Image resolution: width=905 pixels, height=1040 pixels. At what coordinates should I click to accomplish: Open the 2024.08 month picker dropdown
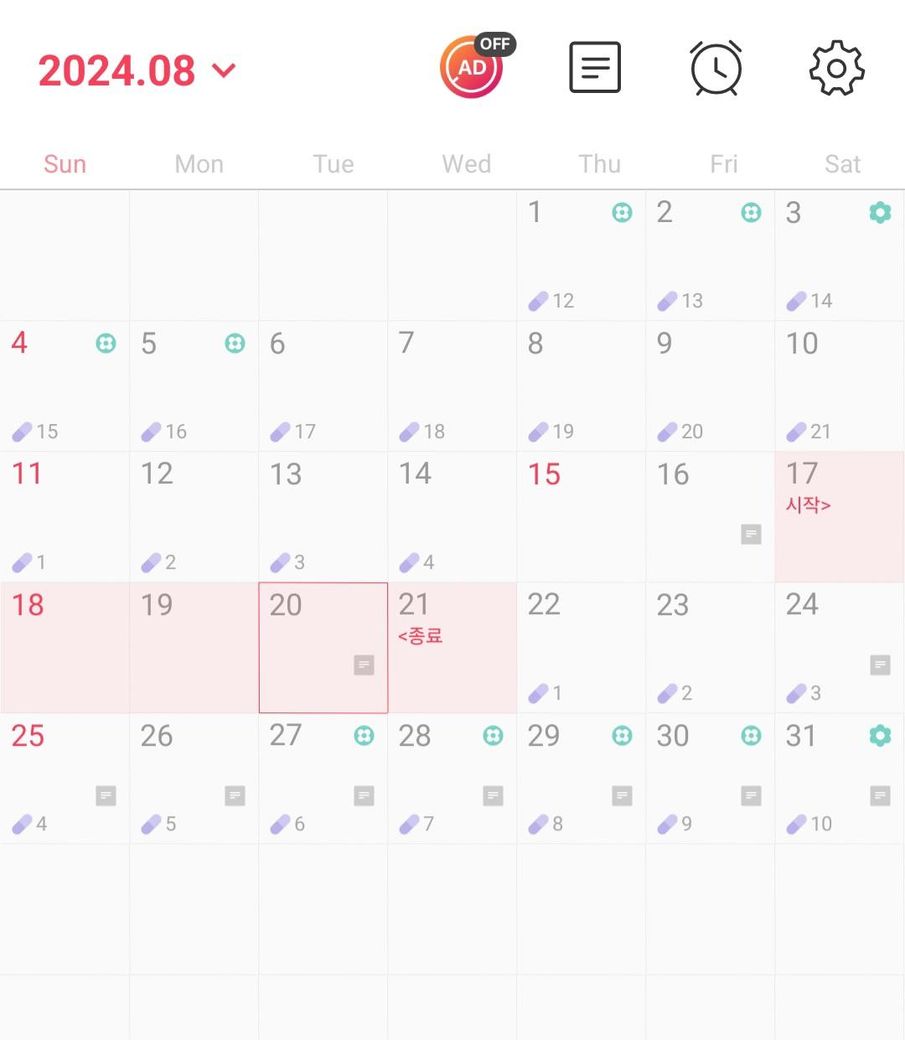click(x=137, y=71)
